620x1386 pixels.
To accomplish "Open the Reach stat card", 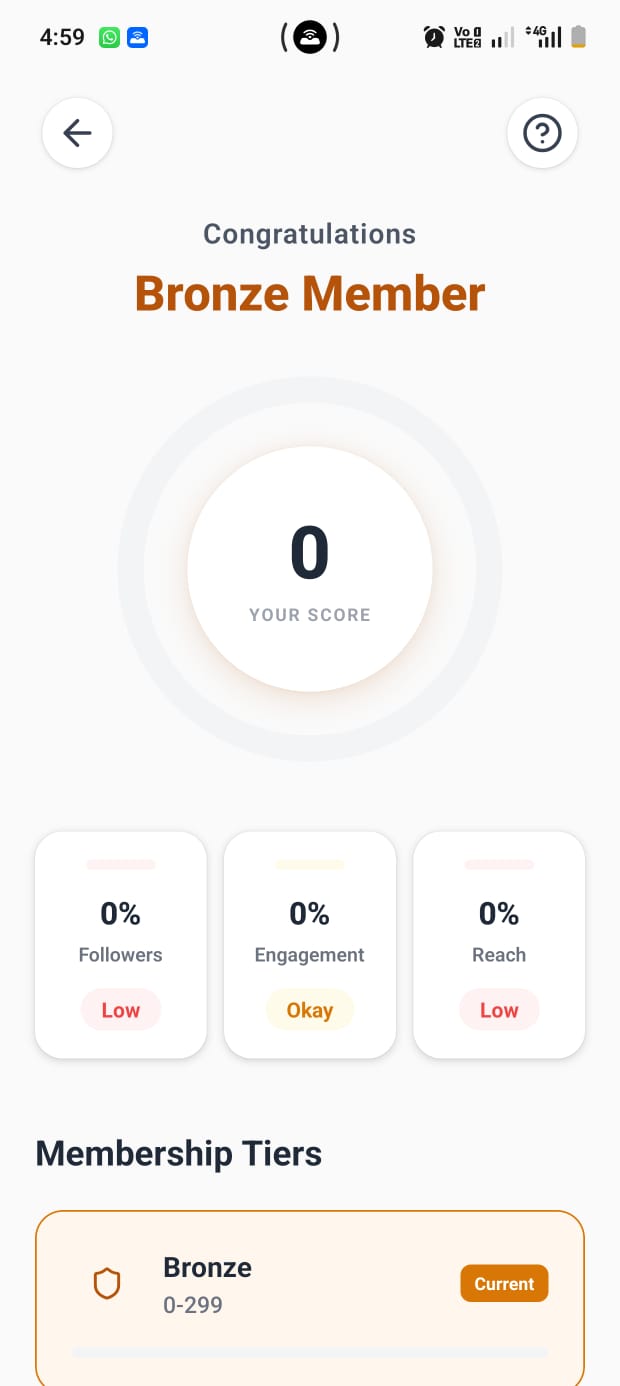I will (499, 944).
